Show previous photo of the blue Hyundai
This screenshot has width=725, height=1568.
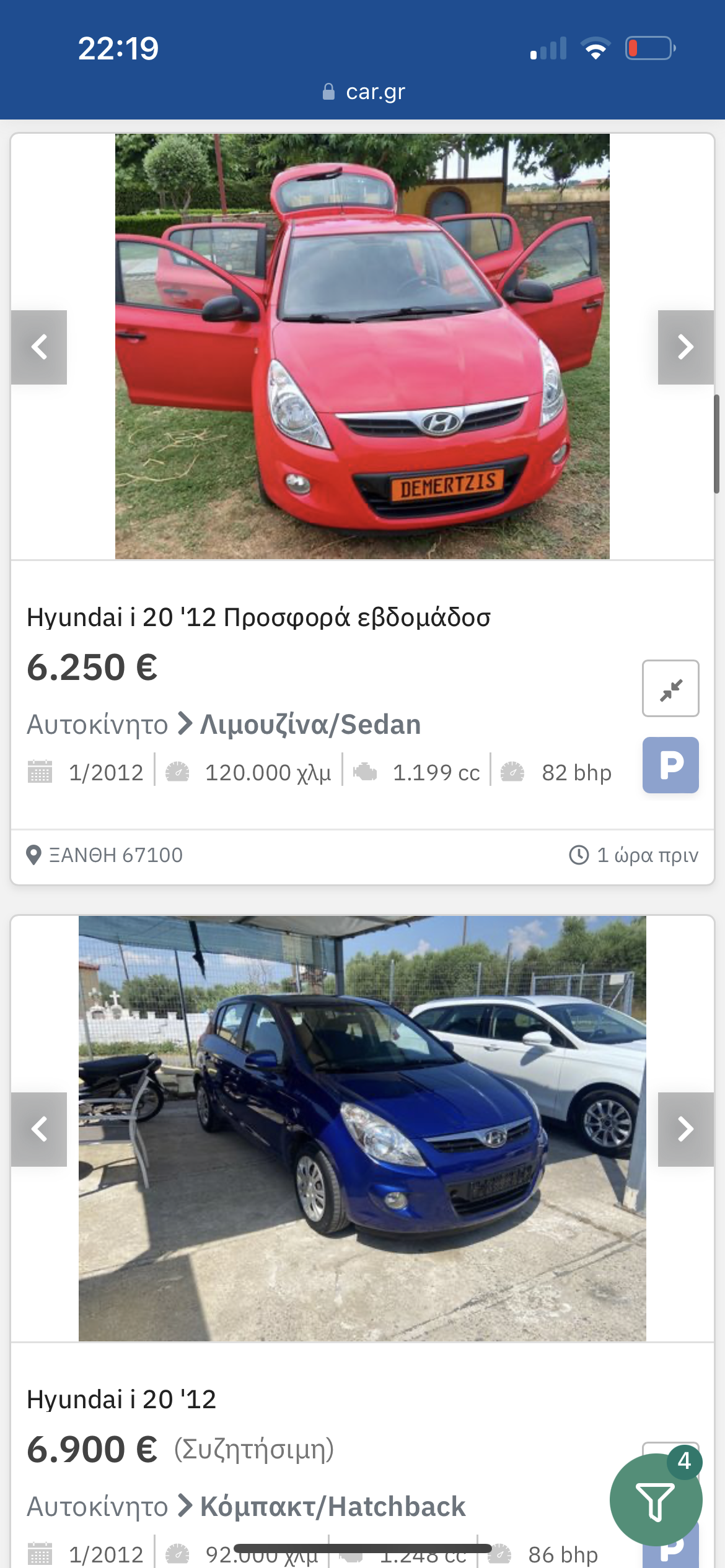click(x=39, y=1130)
